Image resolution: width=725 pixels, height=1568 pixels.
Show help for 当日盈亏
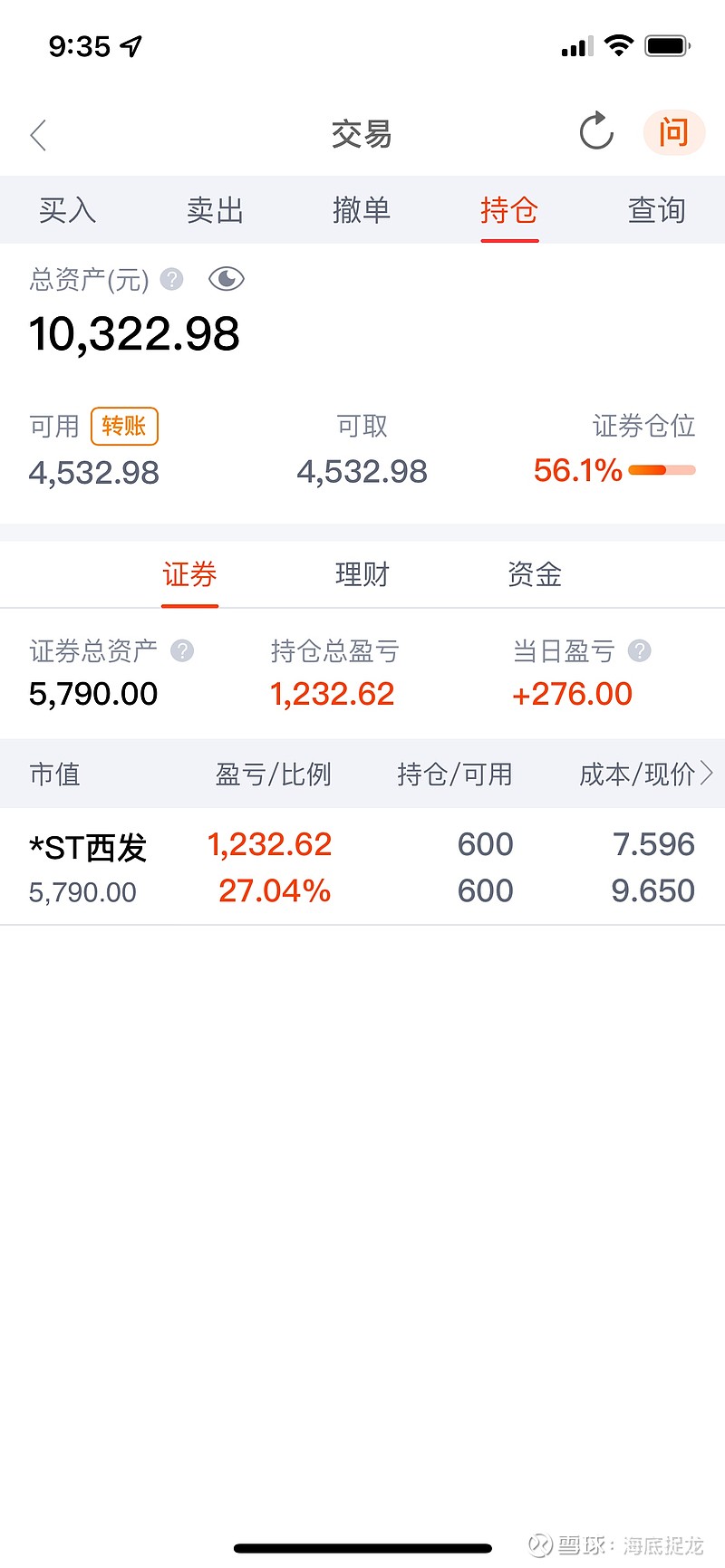(x=640, y=650)
